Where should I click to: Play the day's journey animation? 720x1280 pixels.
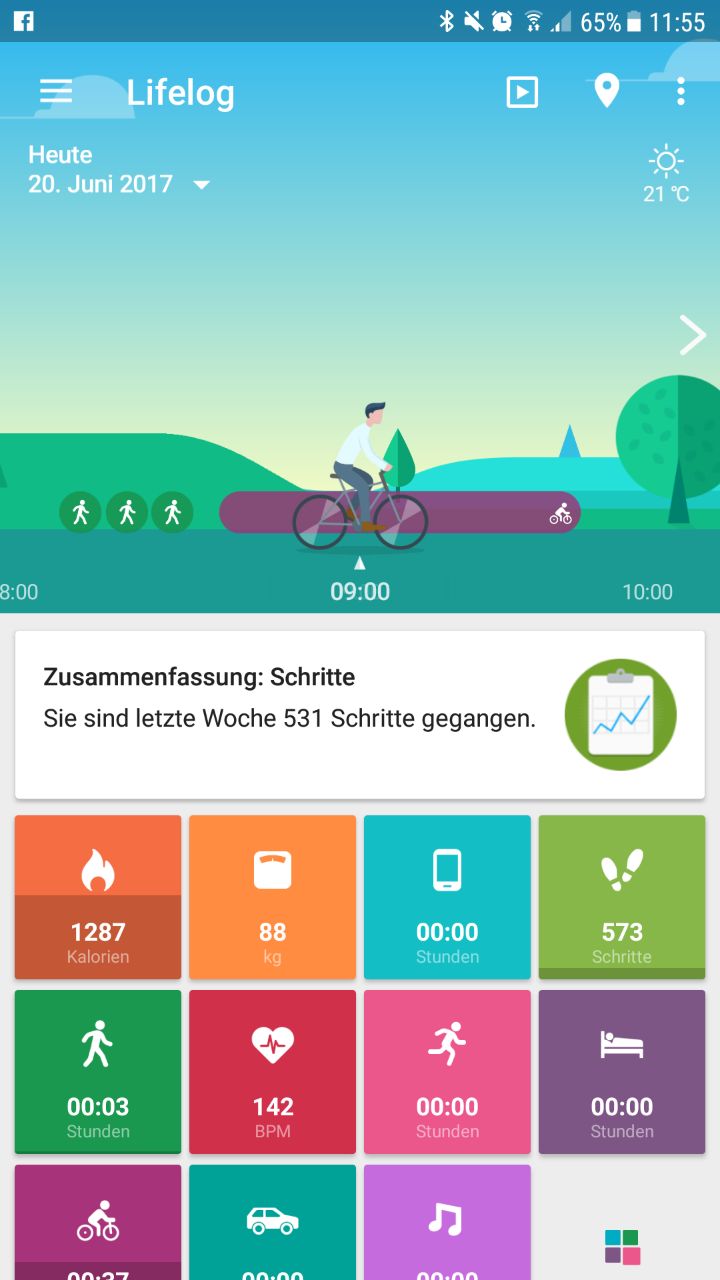pos(522,92)
